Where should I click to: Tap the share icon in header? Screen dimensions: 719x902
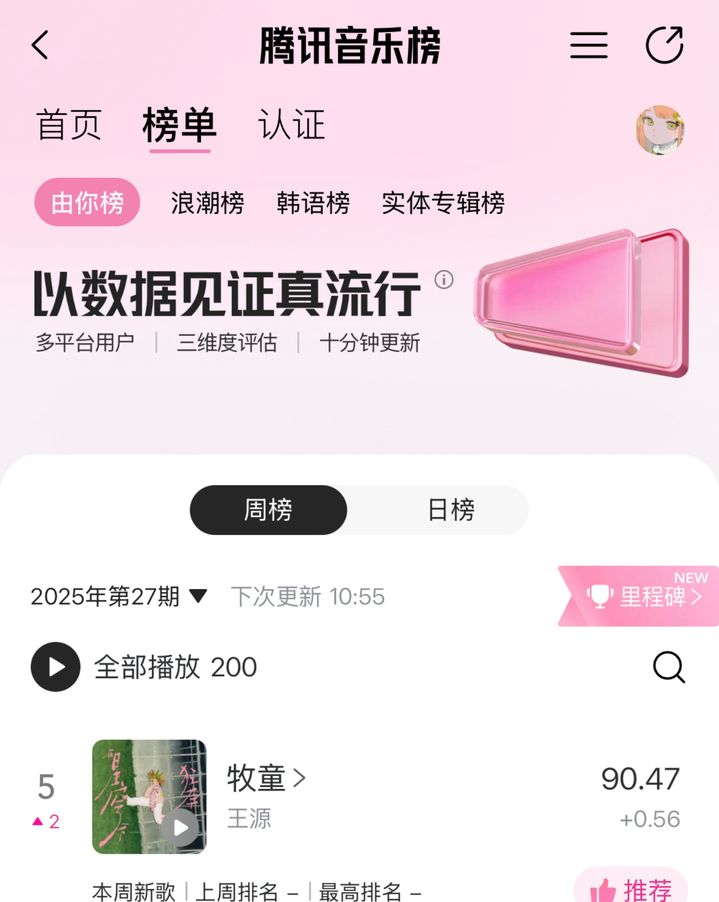click(x=665, y=45)
